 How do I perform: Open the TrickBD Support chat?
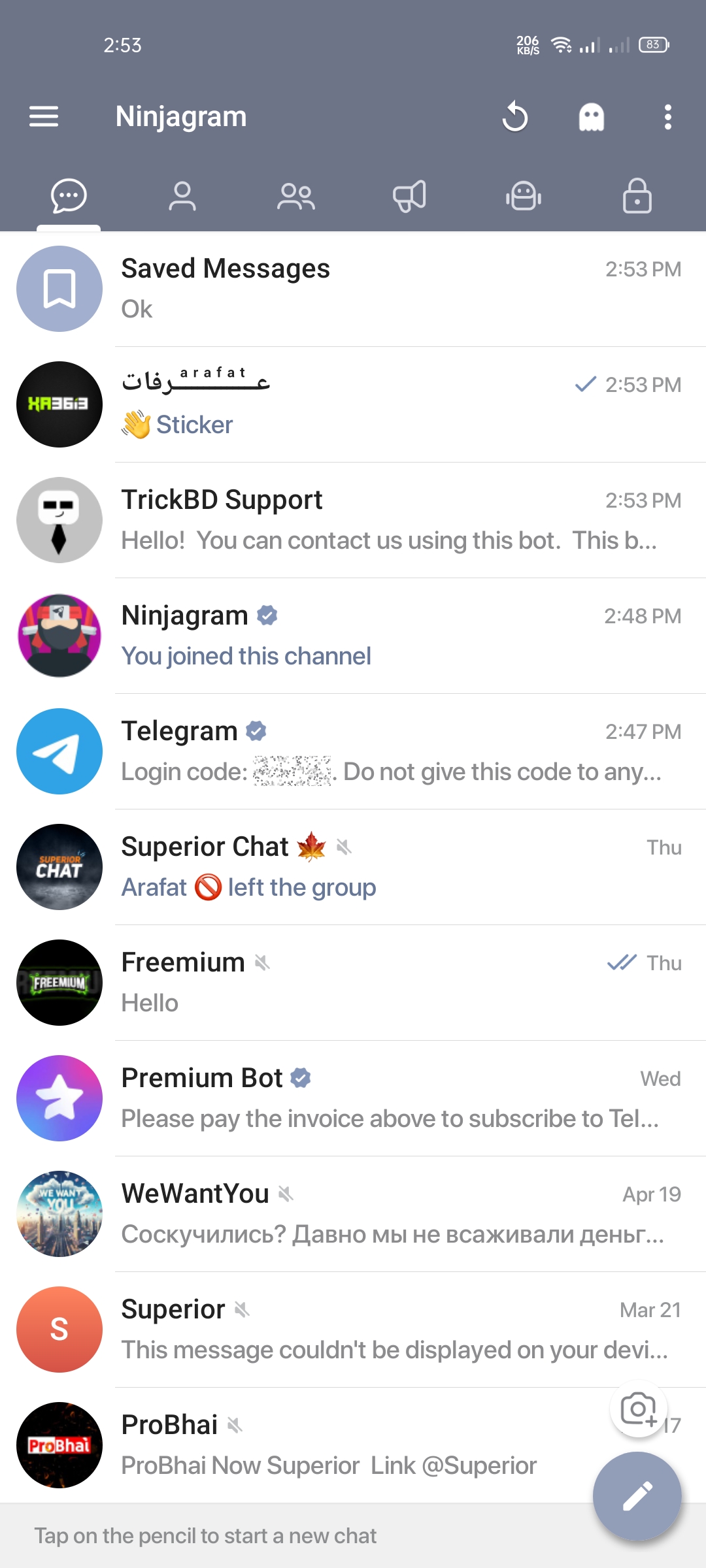(x=353, y=520)
